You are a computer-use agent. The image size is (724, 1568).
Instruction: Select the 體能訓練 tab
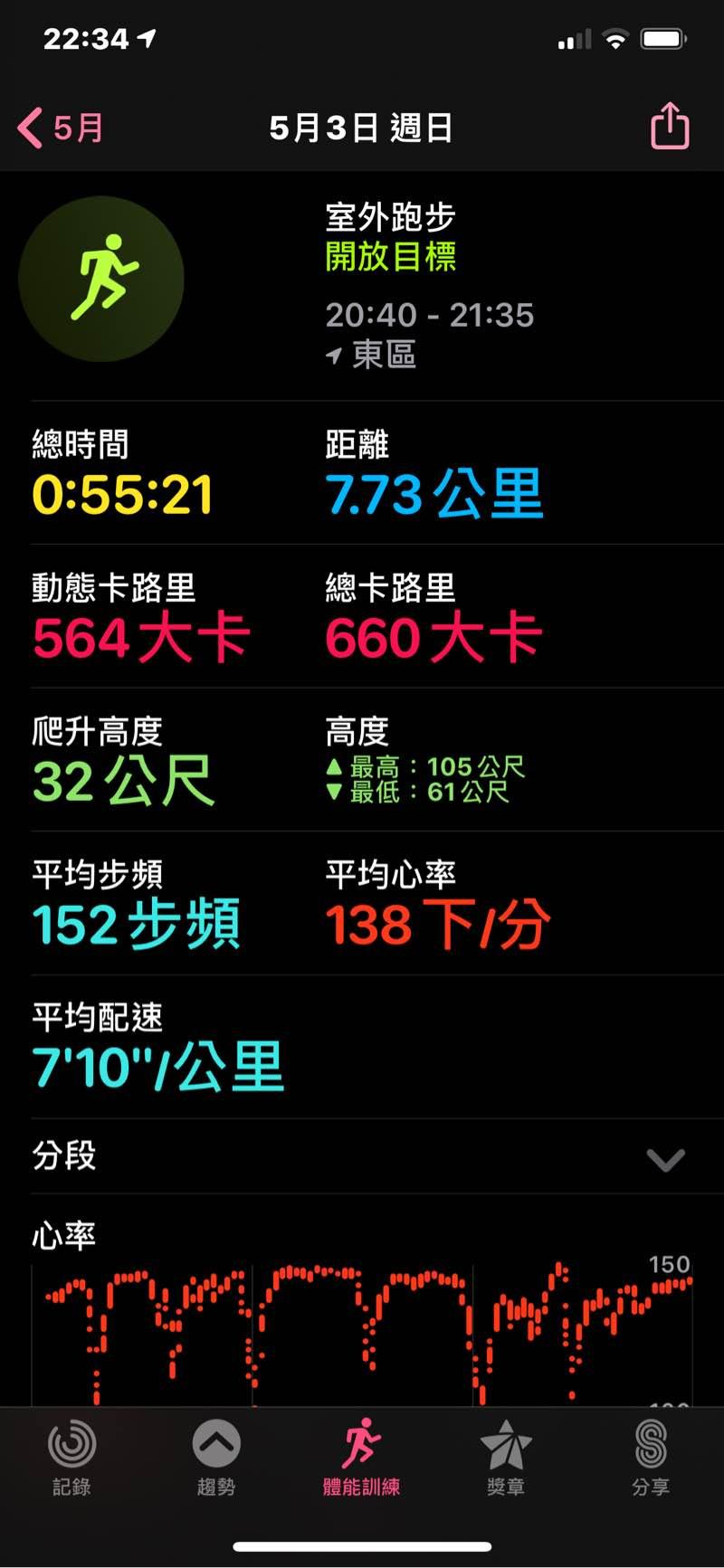pos(361,1458)
